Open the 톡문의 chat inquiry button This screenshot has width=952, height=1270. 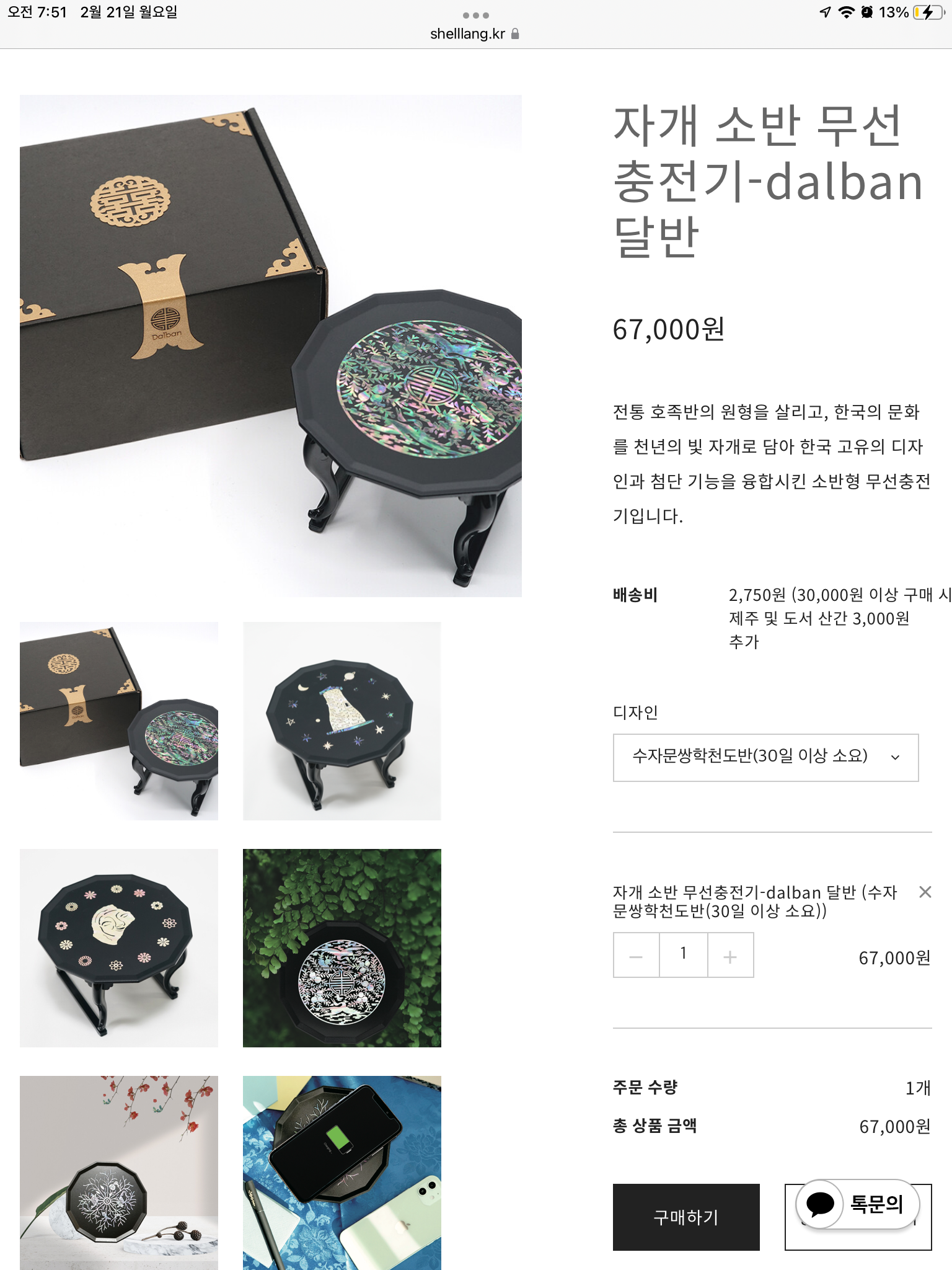pyautogui.click(x=858, y=1204)
